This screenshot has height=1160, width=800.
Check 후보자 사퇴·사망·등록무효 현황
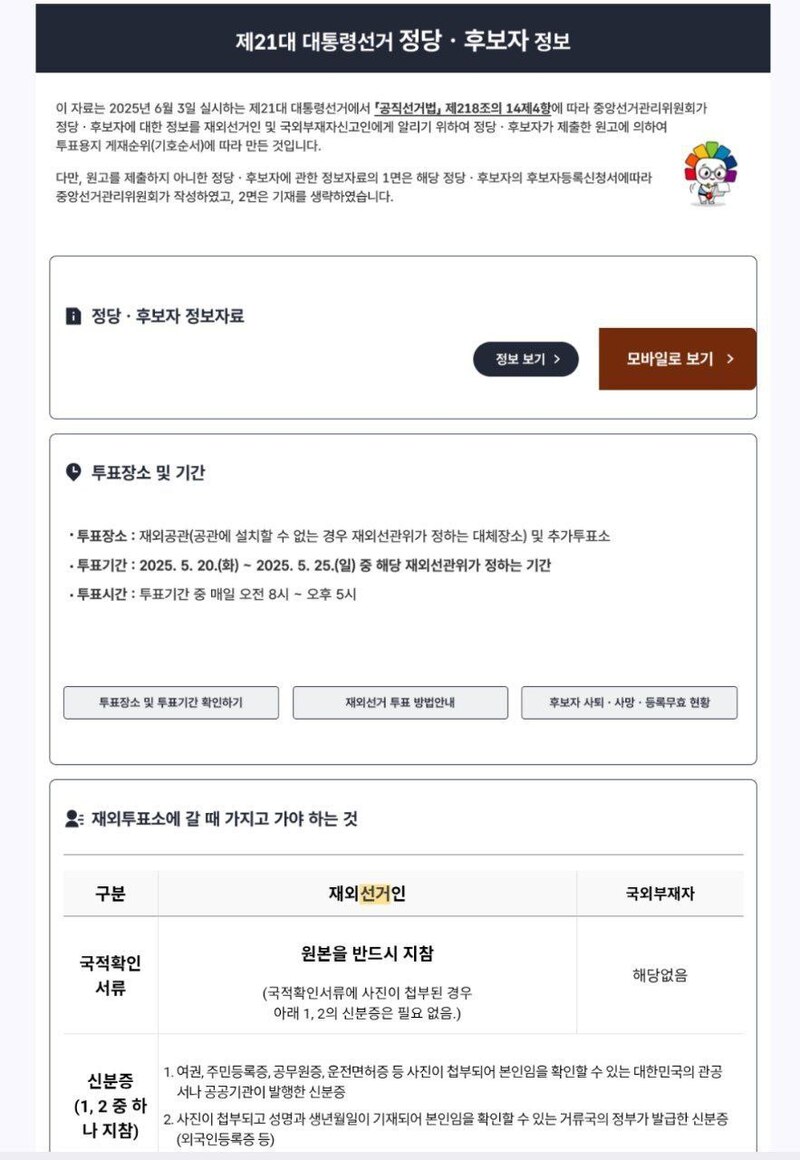629,703
